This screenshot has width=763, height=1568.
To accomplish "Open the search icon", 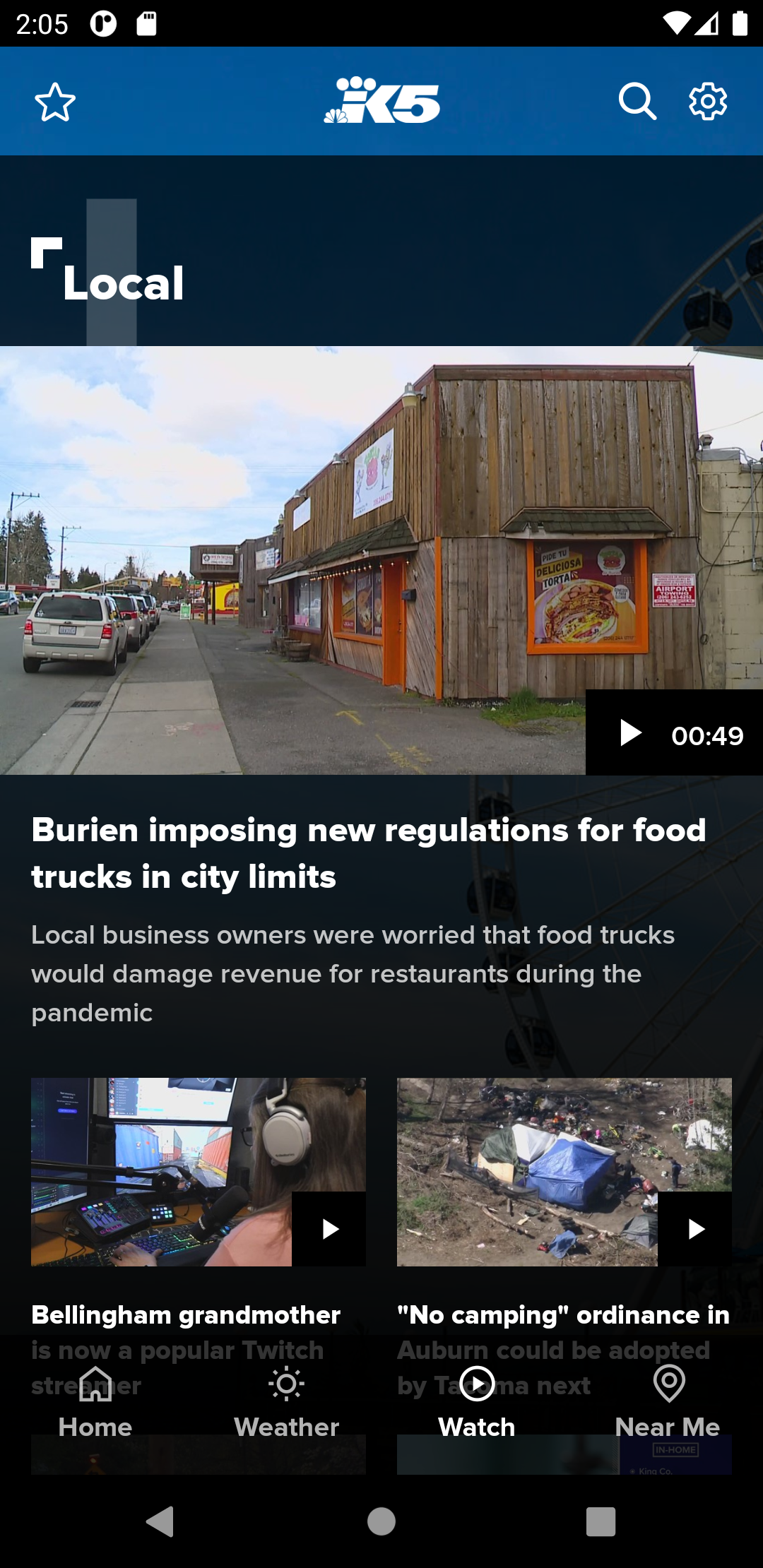I will [x=637, y=102].
